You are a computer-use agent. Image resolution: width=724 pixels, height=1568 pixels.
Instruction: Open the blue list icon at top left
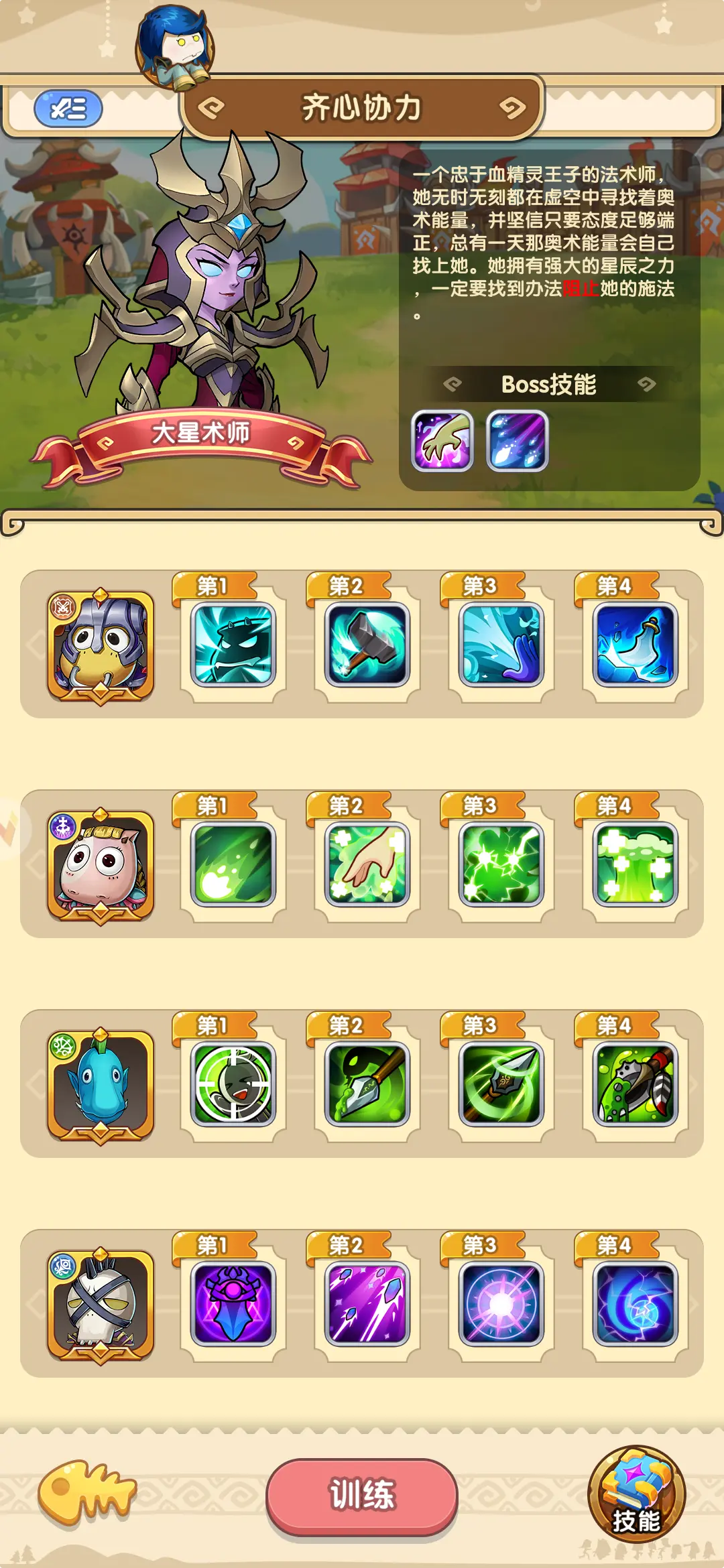coord(68,109)
